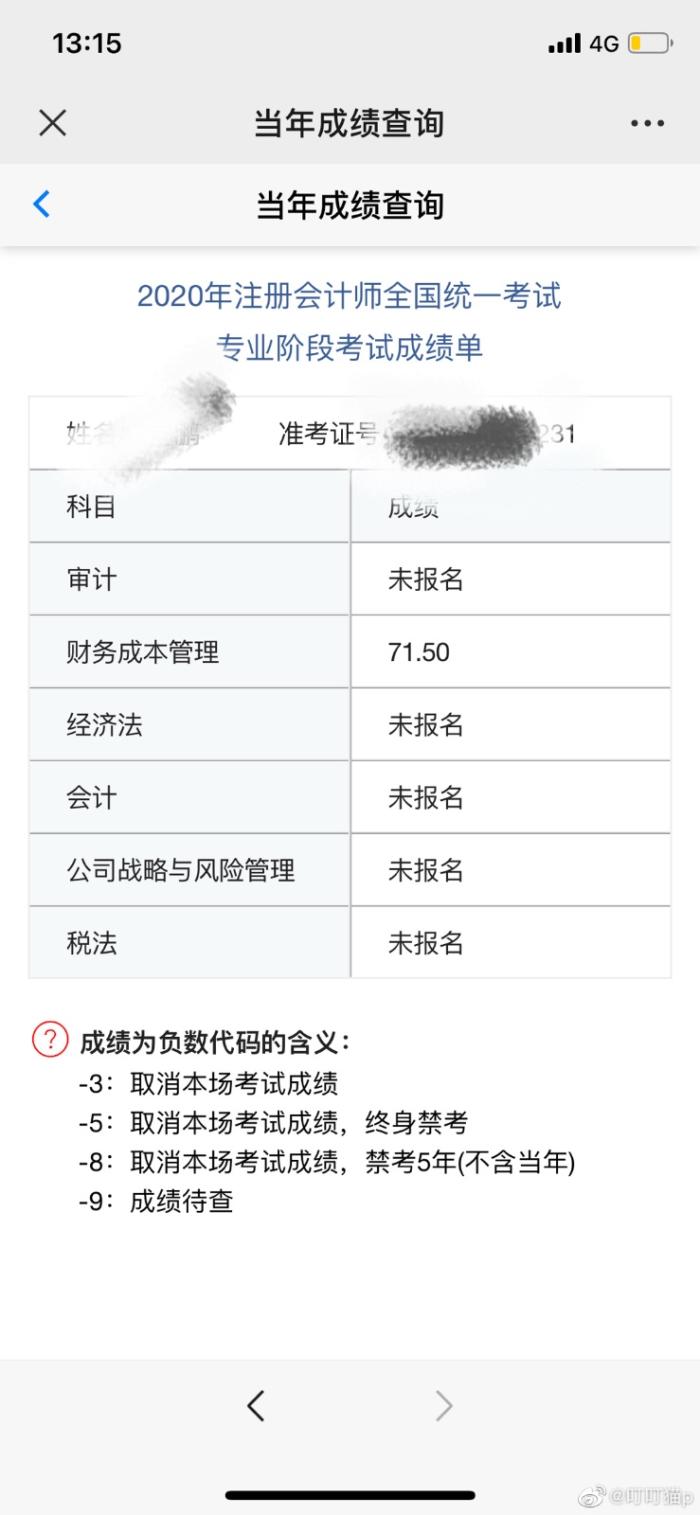Tap the browser back arrow at bottom

tap(256, 1406)
